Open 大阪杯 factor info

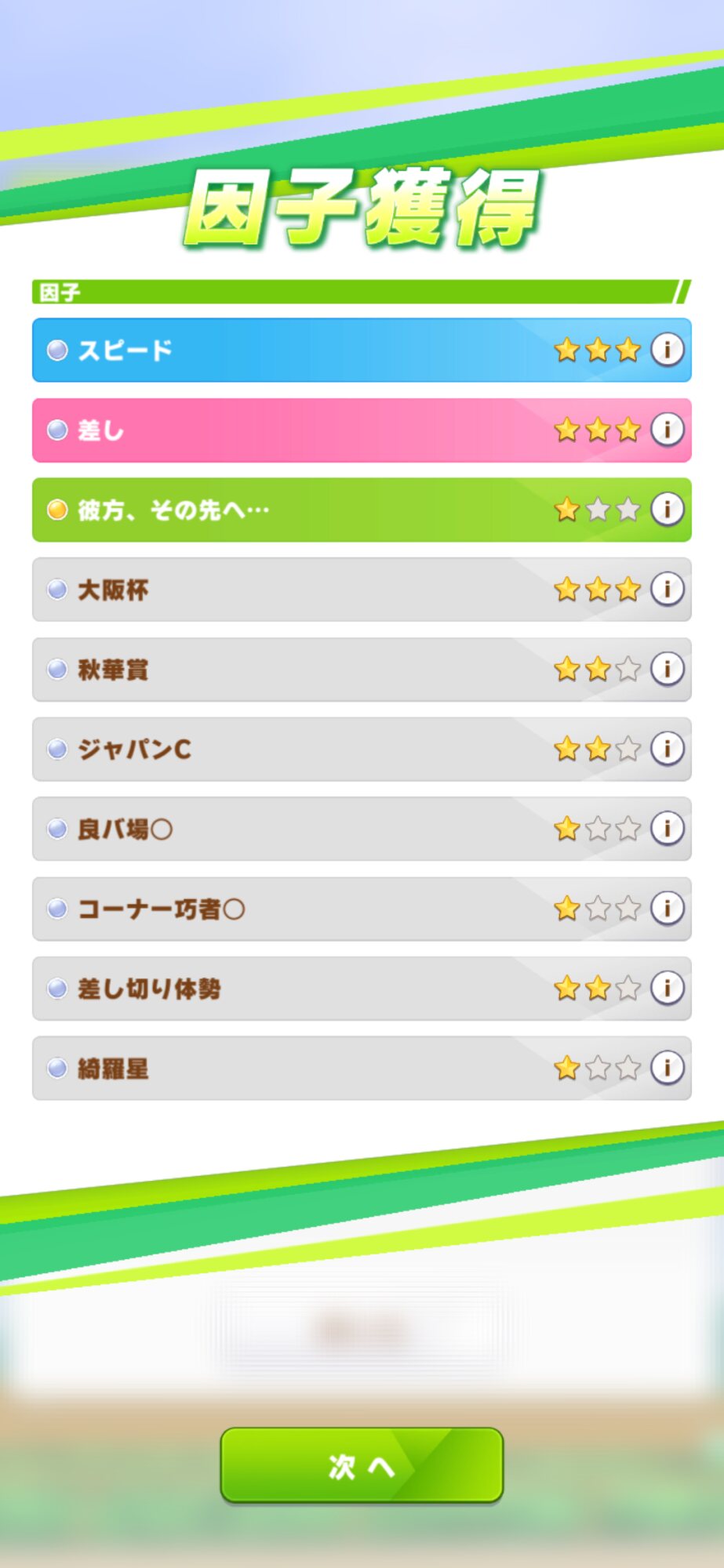click(667, 589)
